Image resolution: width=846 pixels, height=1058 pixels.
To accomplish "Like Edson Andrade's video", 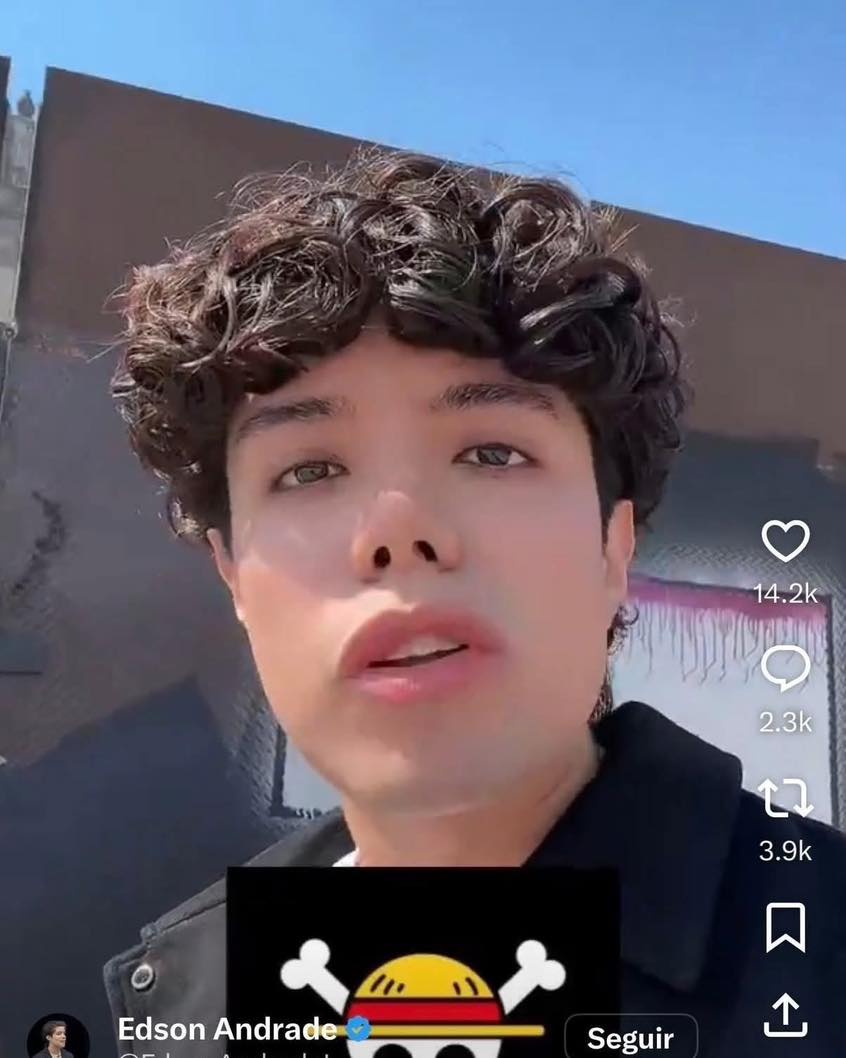I will point(785,542).
